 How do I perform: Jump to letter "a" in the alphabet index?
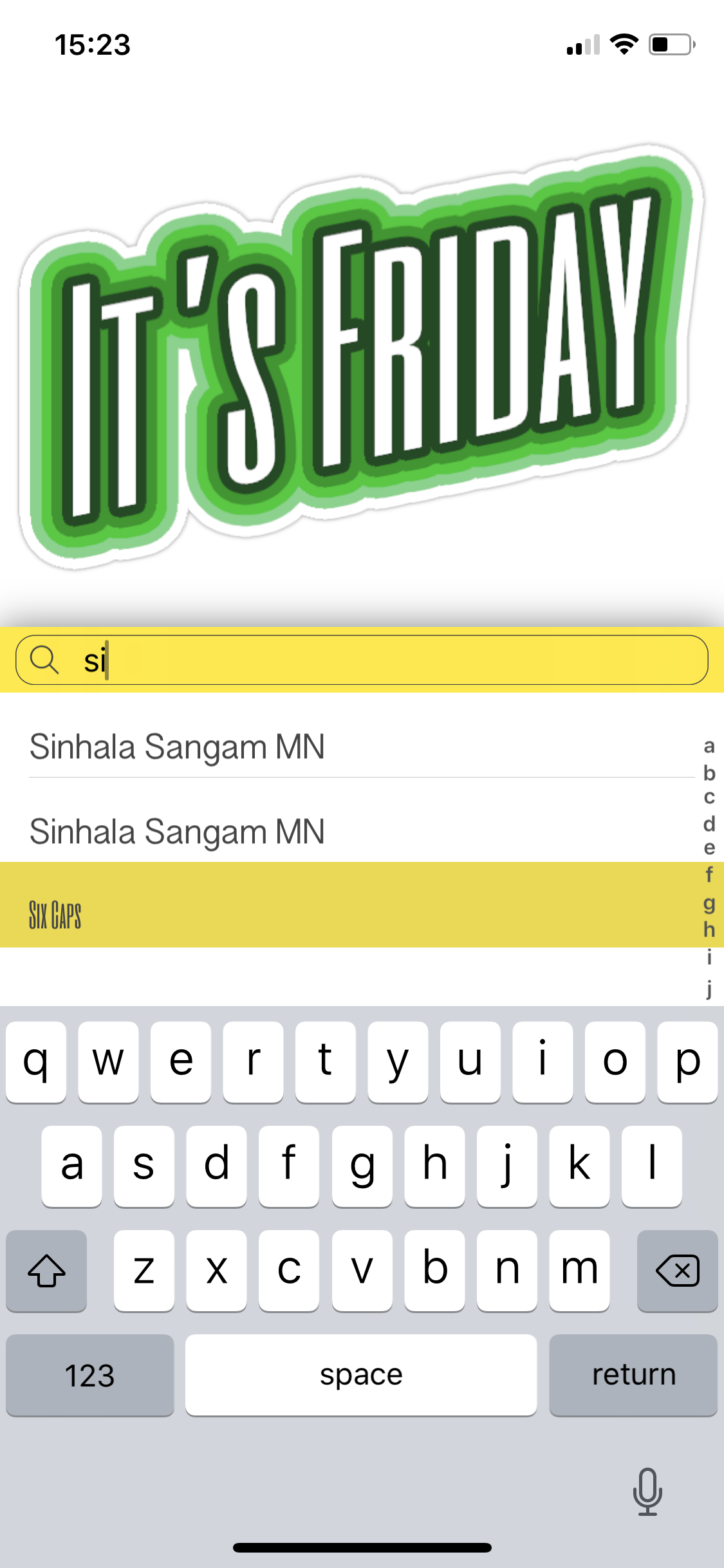point(709,747)
